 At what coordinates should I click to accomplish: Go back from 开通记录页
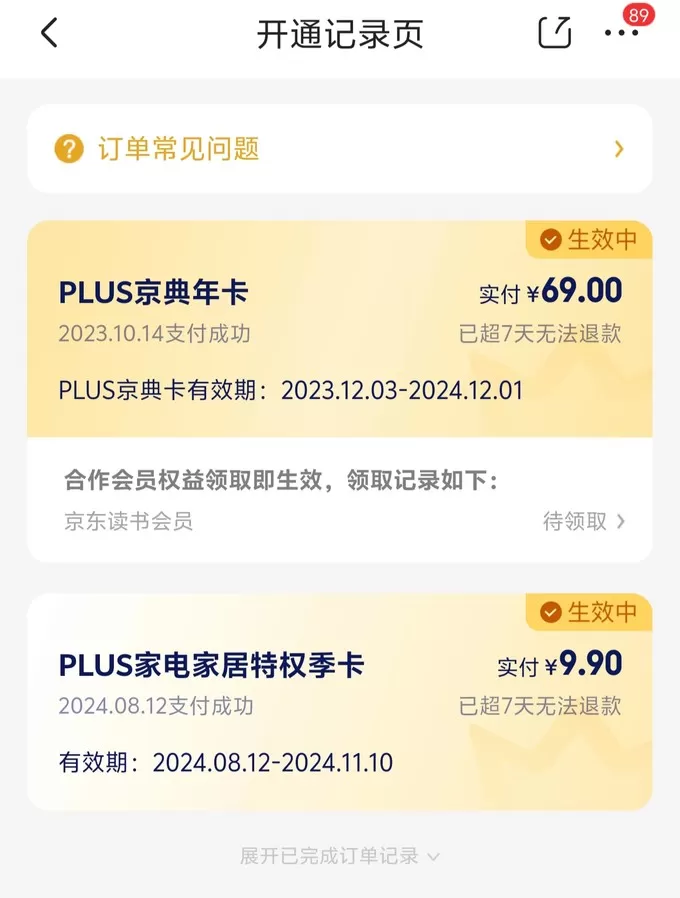click(x=49, y=33)
